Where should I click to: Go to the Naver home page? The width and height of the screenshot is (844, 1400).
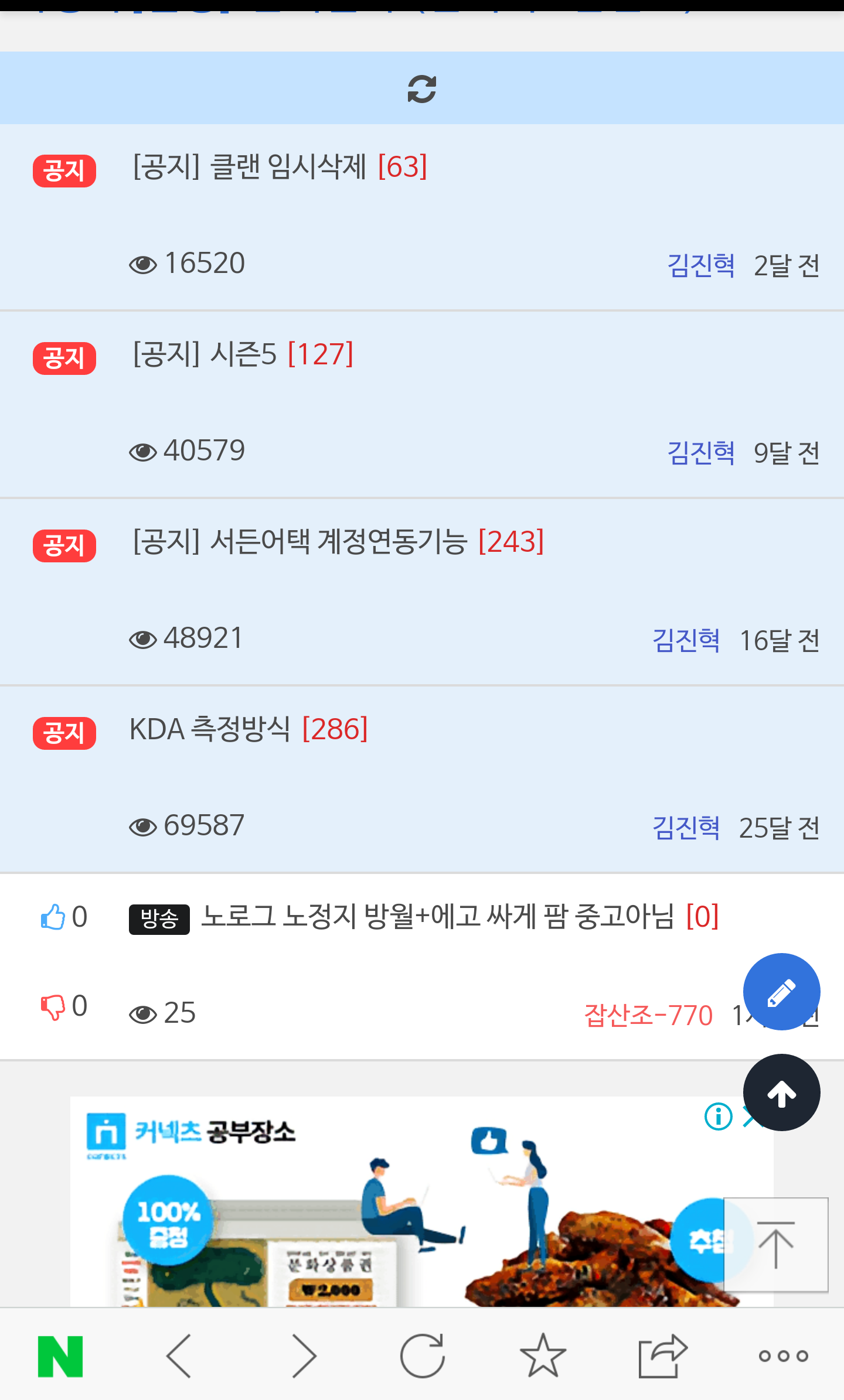click(x=60, y=1356)
